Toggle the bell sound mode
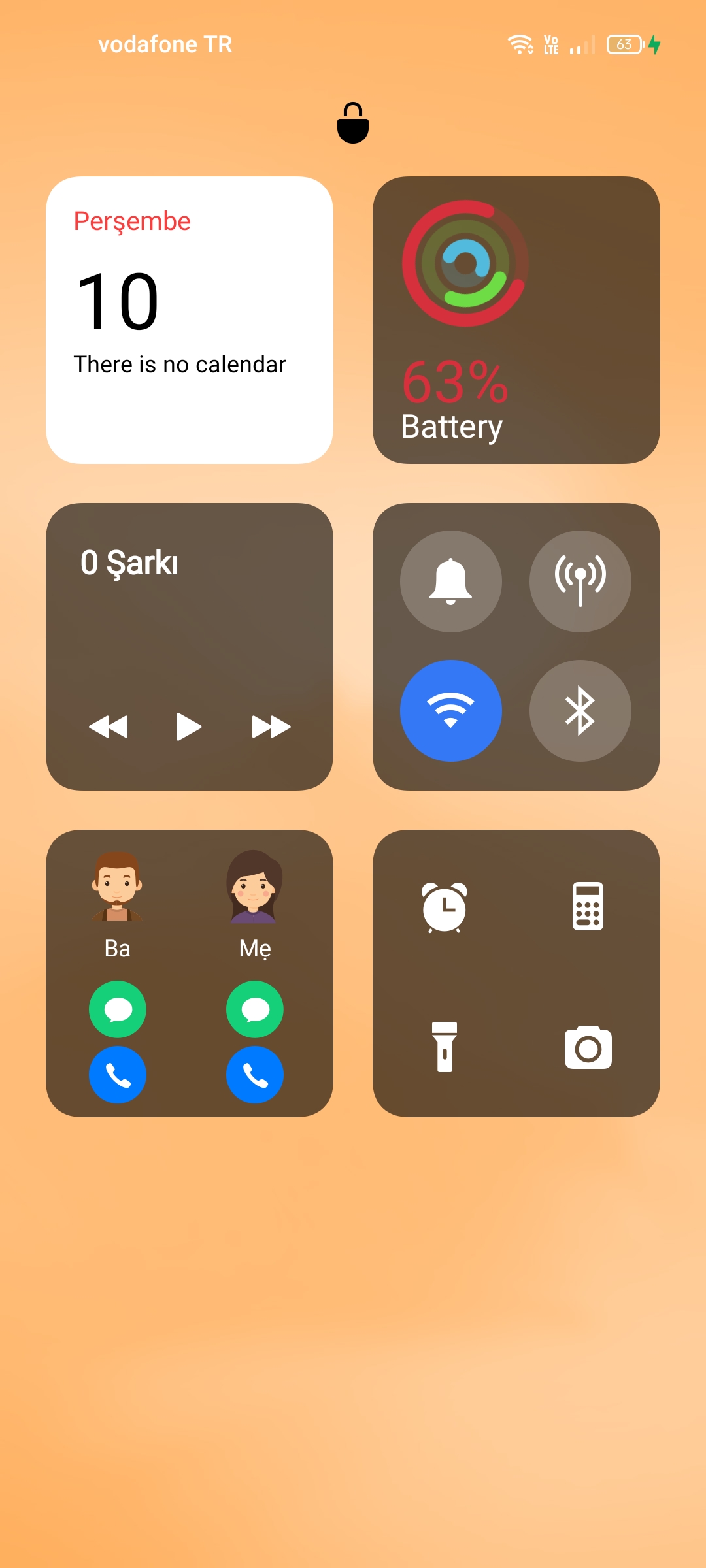The height and width of the screenshot is (1568, 706). [x=451, y=581]
